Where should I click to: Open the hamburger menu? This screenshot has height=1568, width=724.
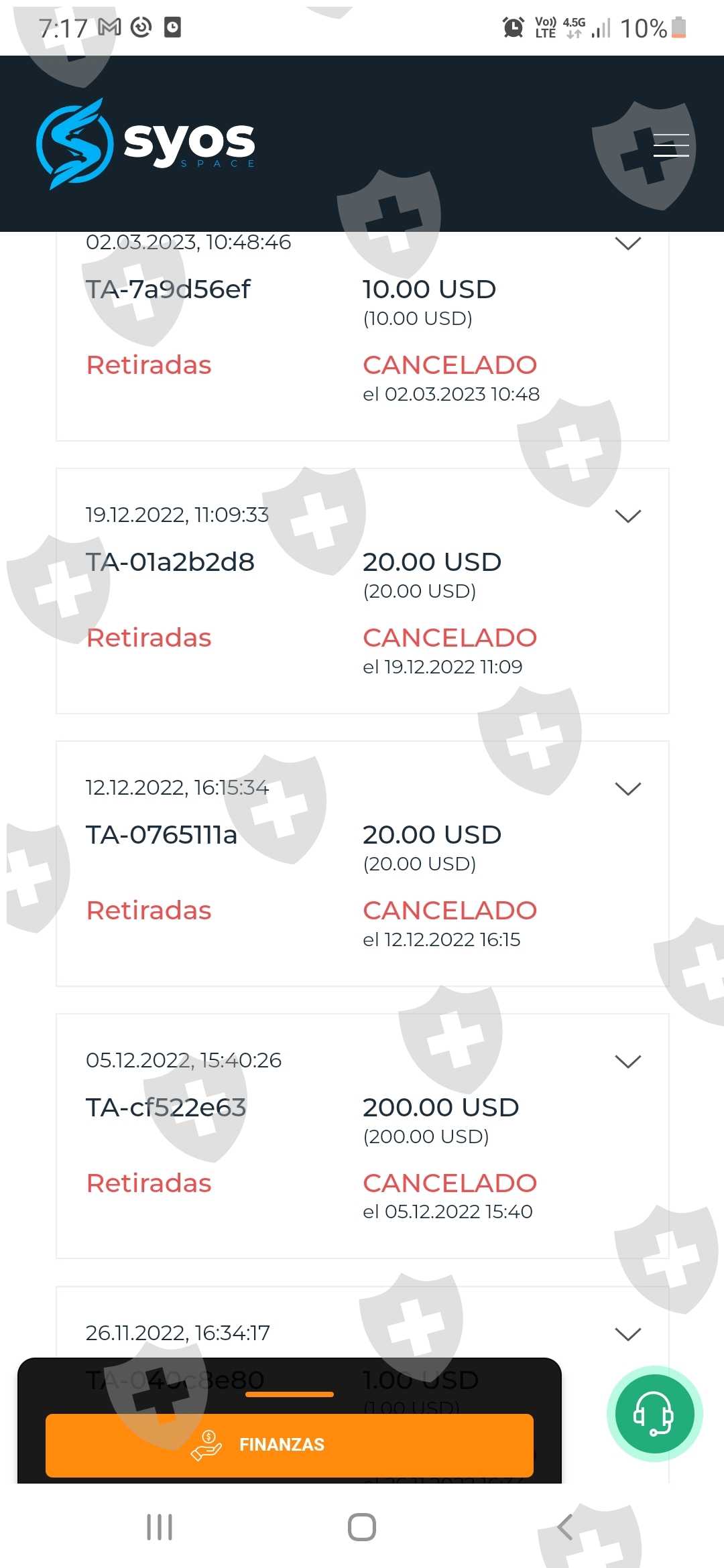pyautogui.click(x=671, y=145)
